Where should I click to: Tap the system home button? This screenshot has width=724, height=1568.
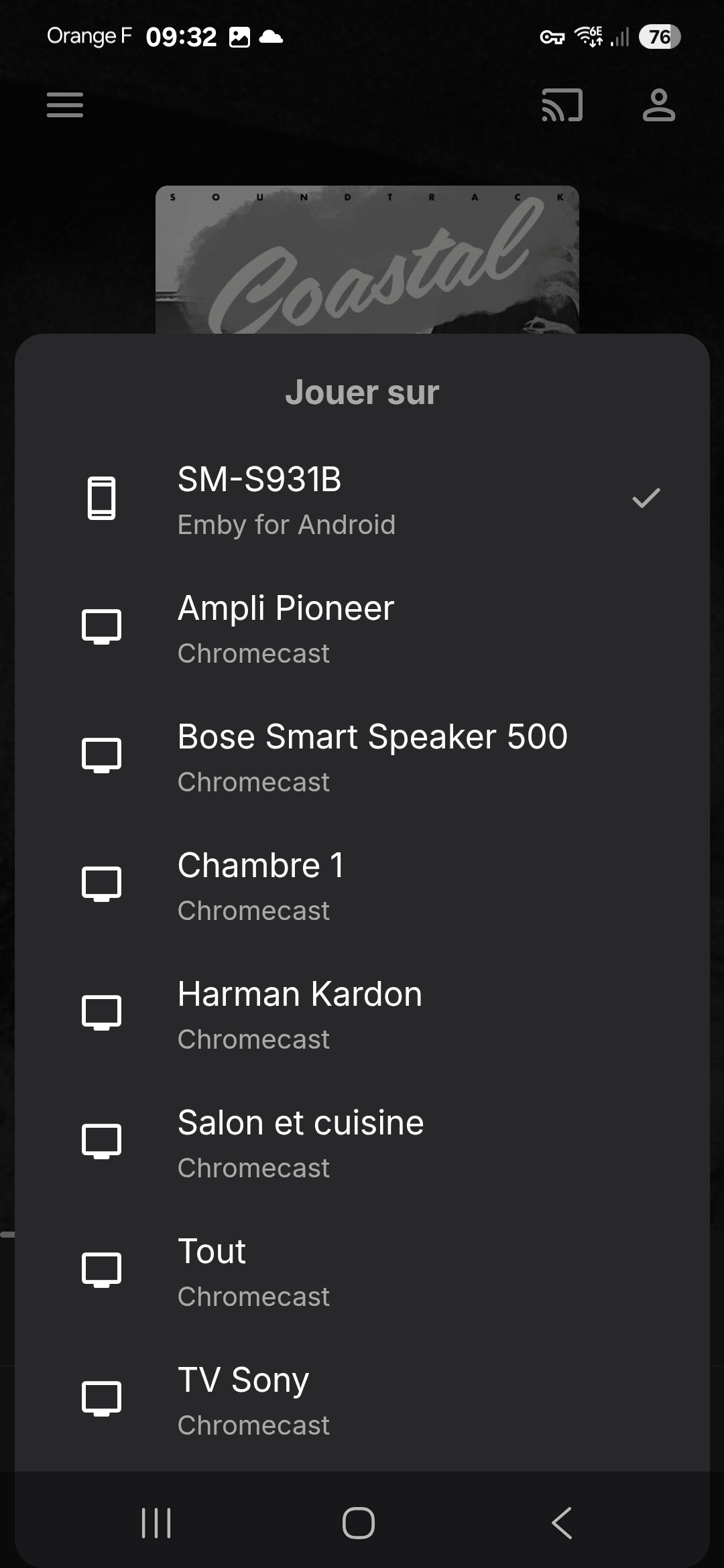coord(359,1523)
